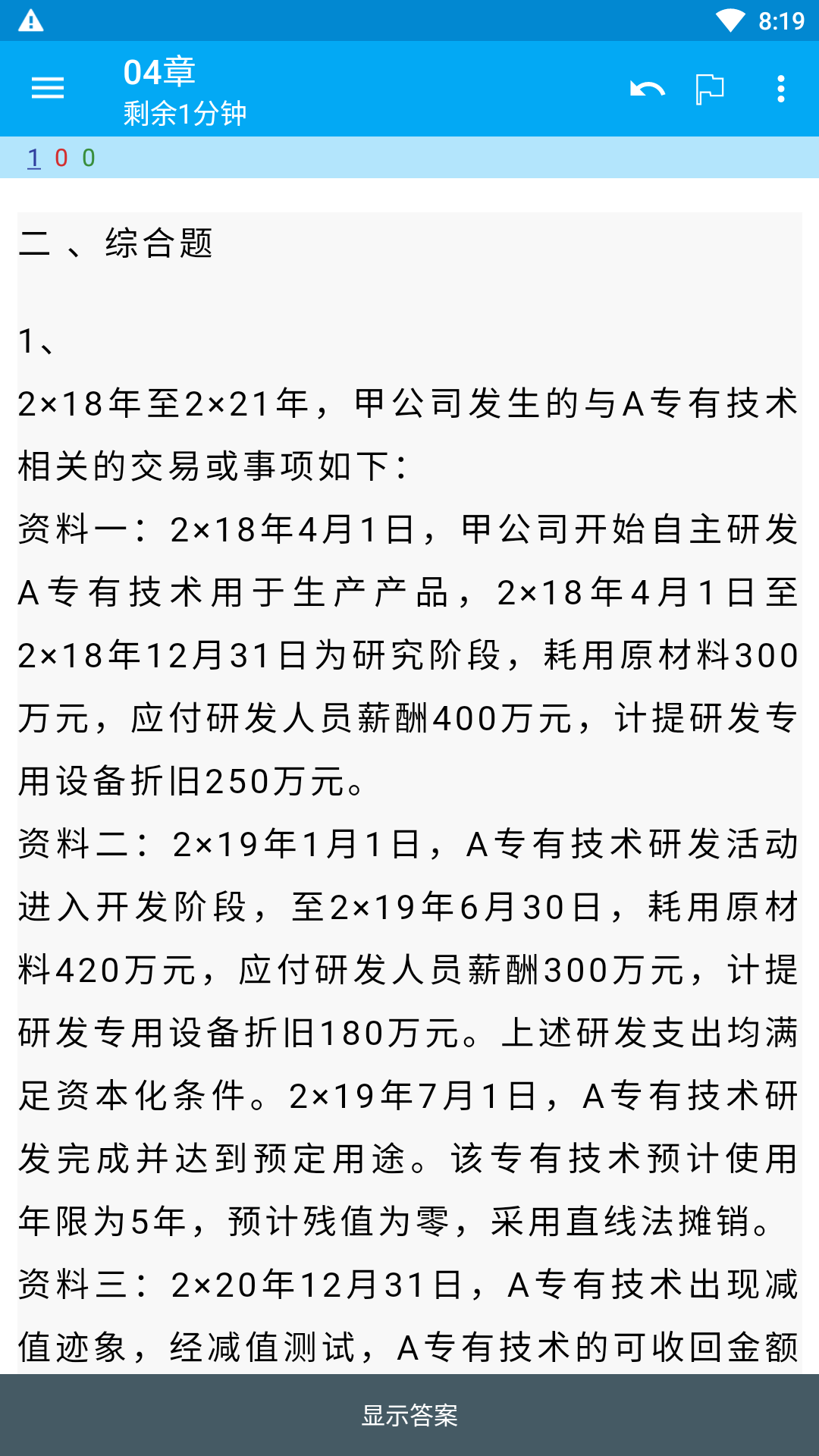Tap the 显示答案 button
The height and width of the screenshot is (1456, 819).
click(409, 1415)
